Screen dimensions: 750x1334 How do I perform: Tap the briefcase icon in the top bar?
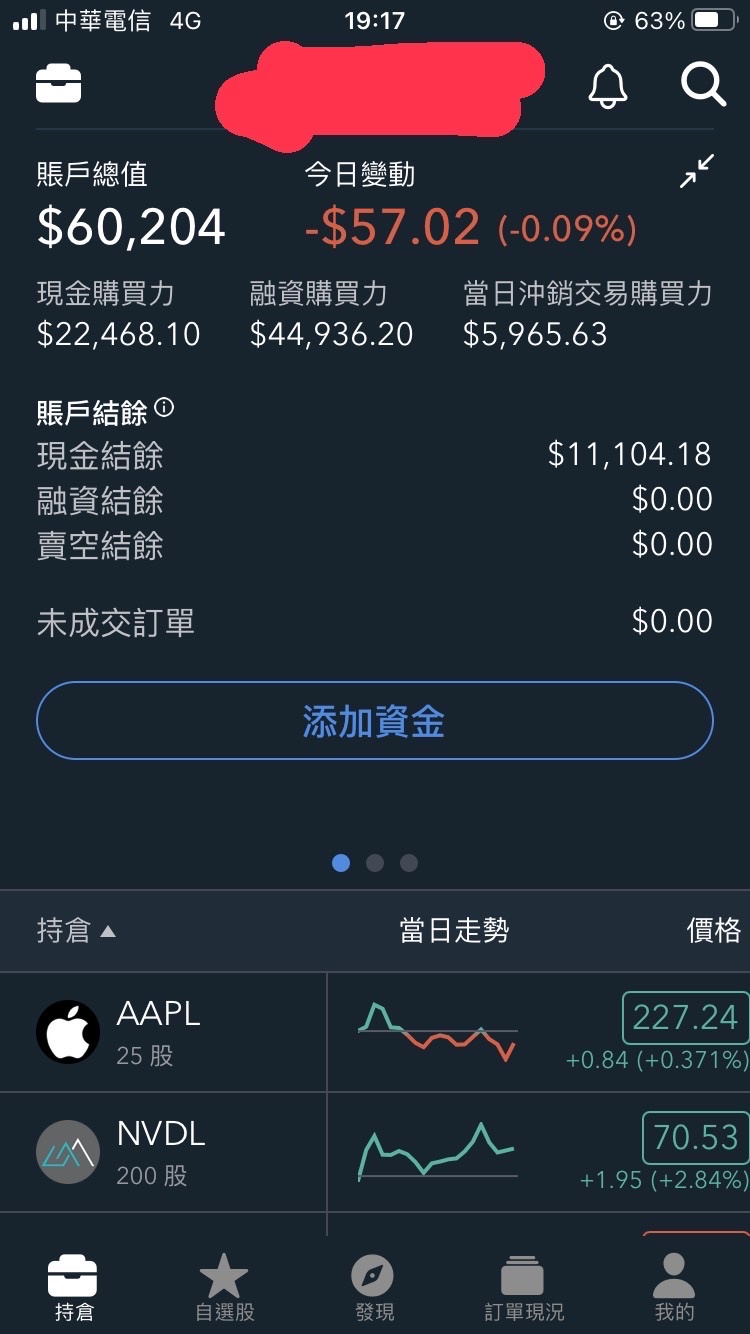tap(58, 85)
